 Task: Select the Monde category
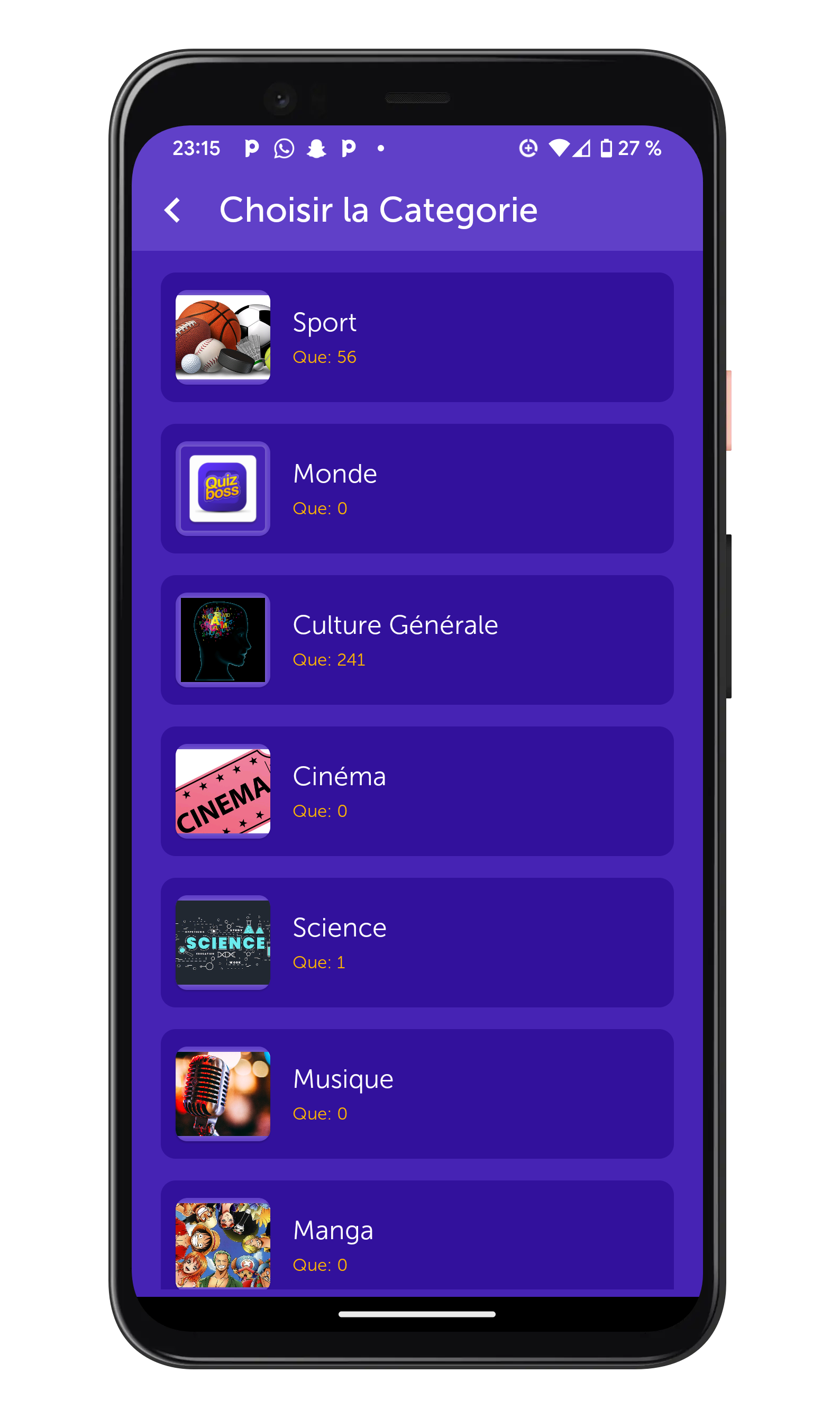tap(417, 489)
